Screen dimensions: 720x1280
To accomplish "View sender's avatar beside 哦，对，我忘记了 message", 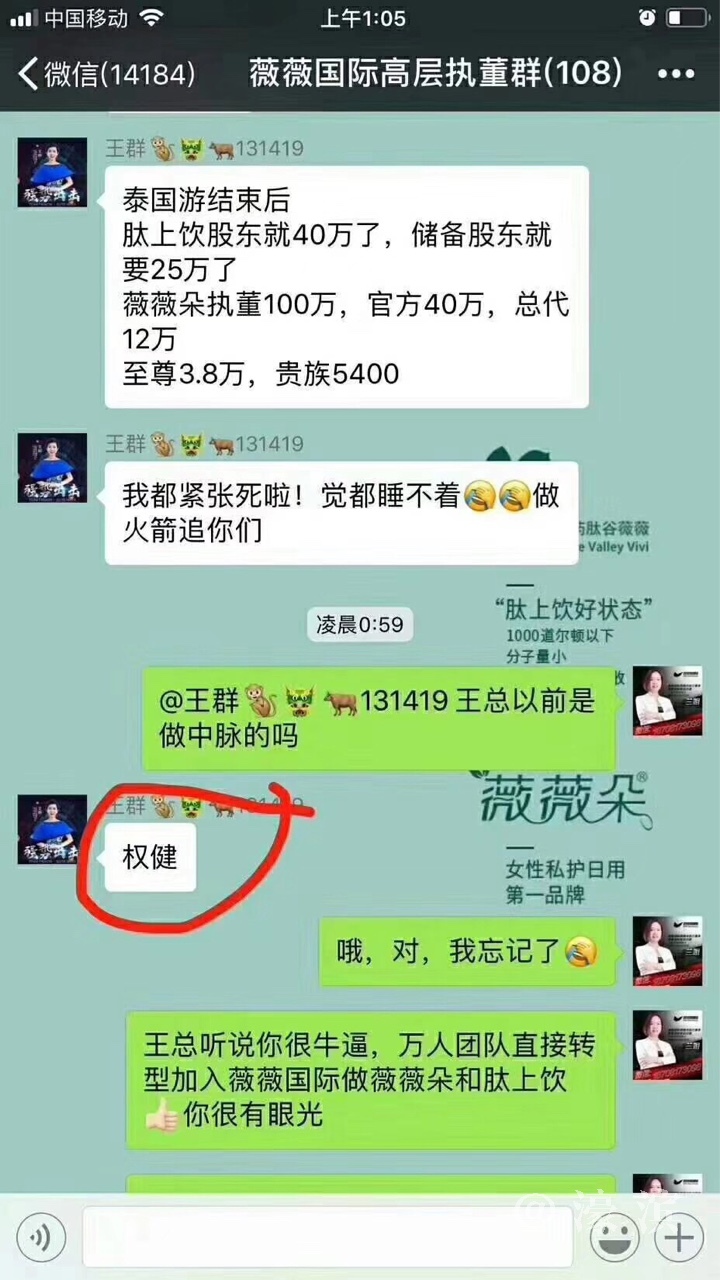I will 667,949.
